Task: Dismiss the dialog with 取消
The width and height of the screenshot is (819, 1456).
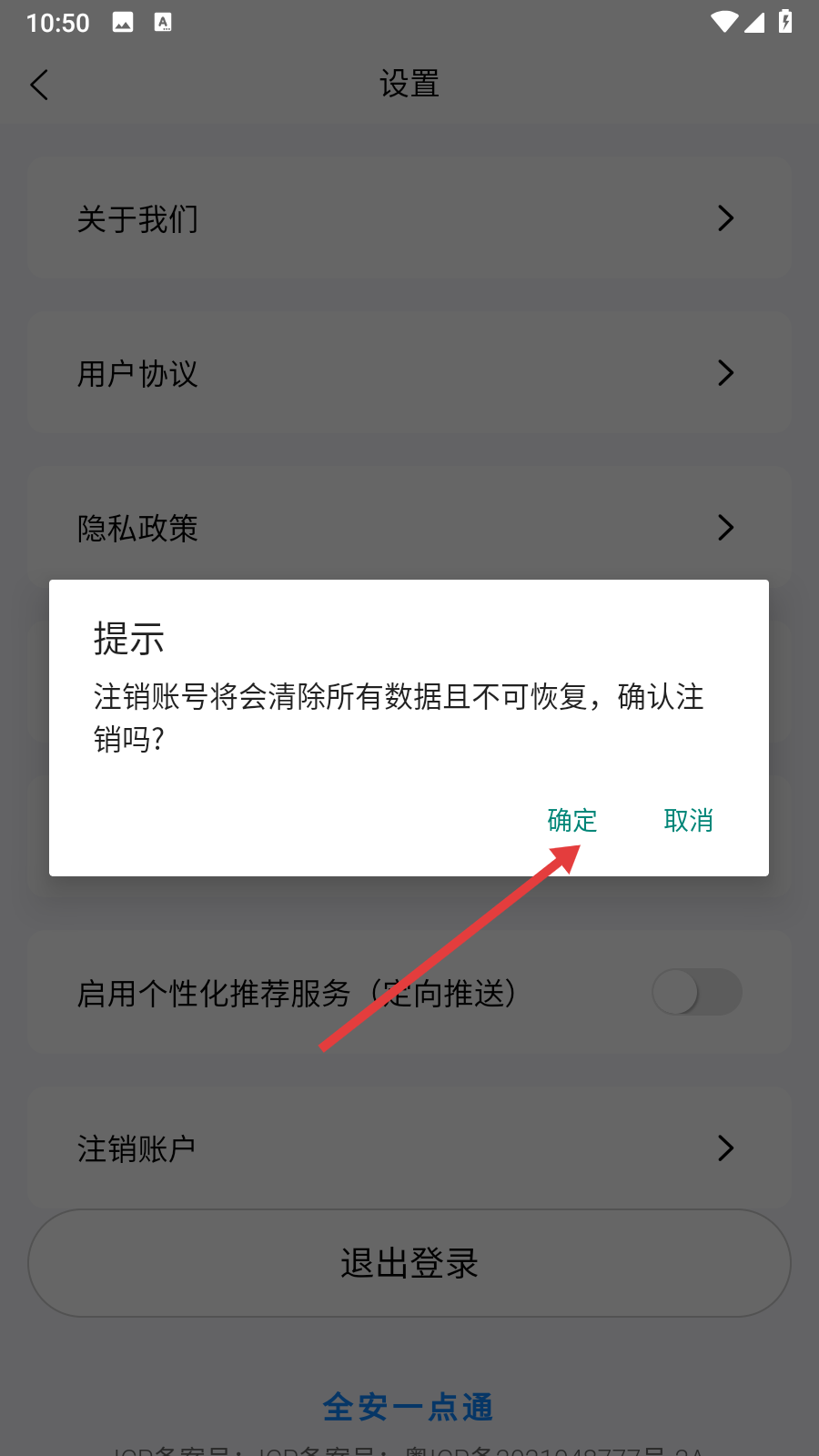Action: click(x=688, y=820)
